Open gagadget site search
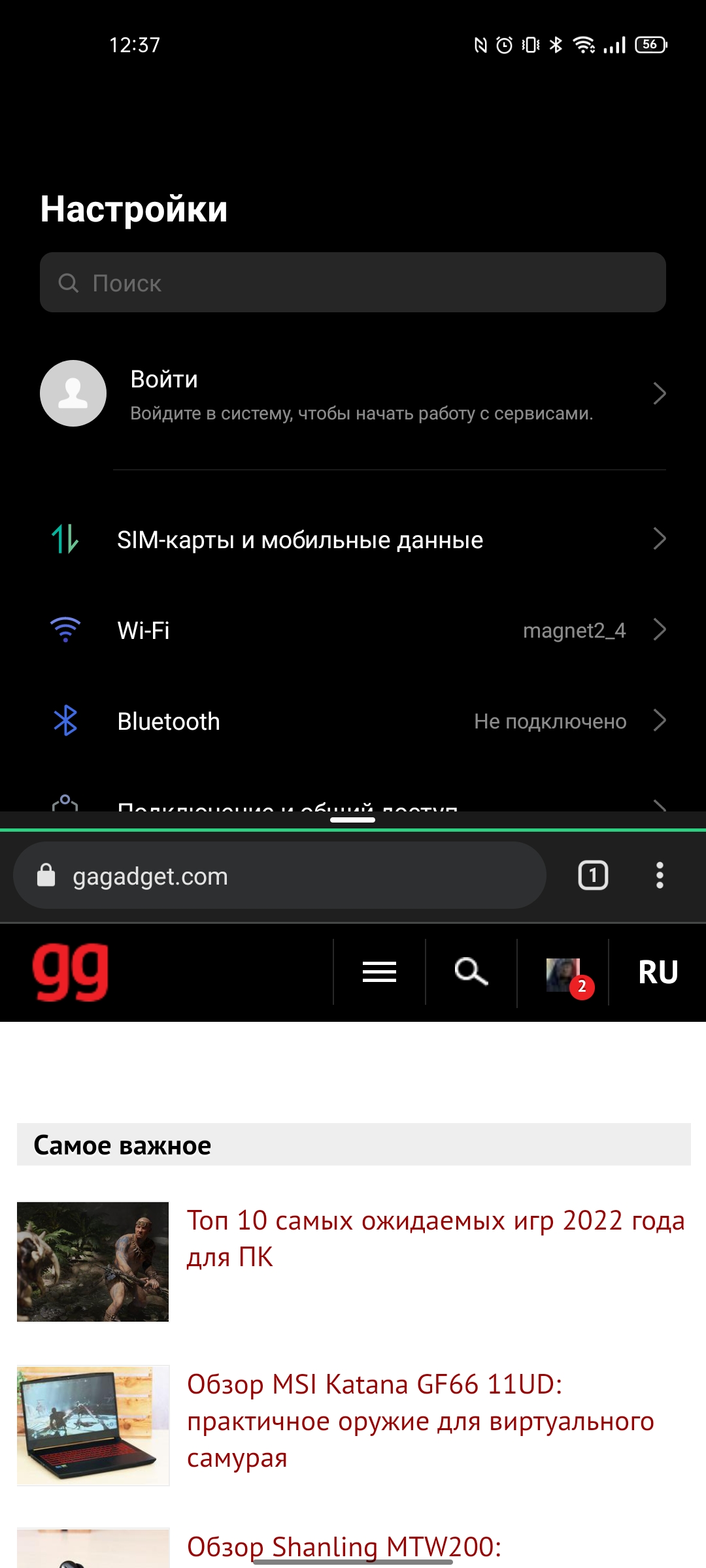Screen dimensions: 706x1568 tap(471, 972)
